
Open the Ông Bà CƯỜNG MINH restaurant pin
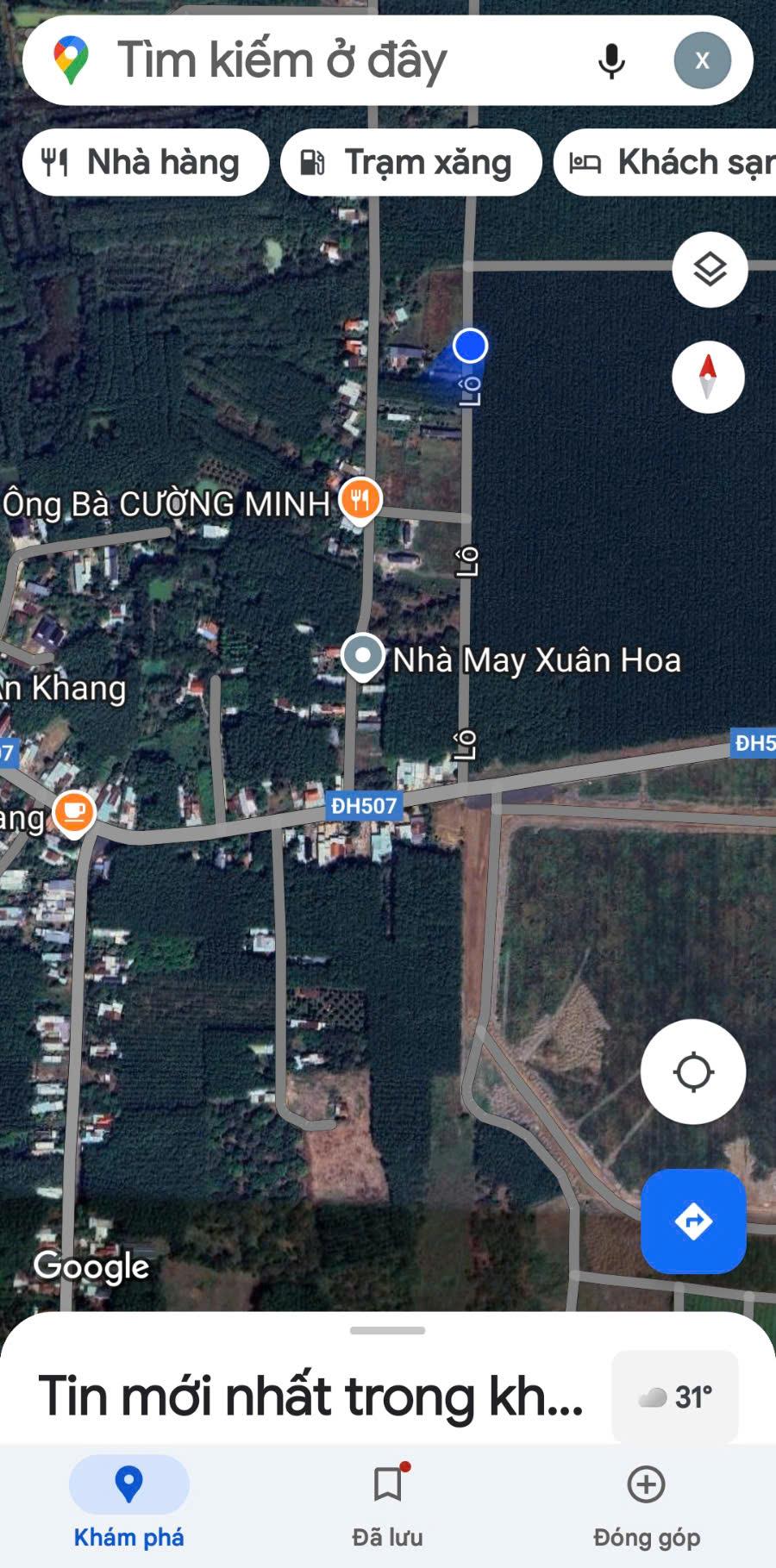(360, 500)
